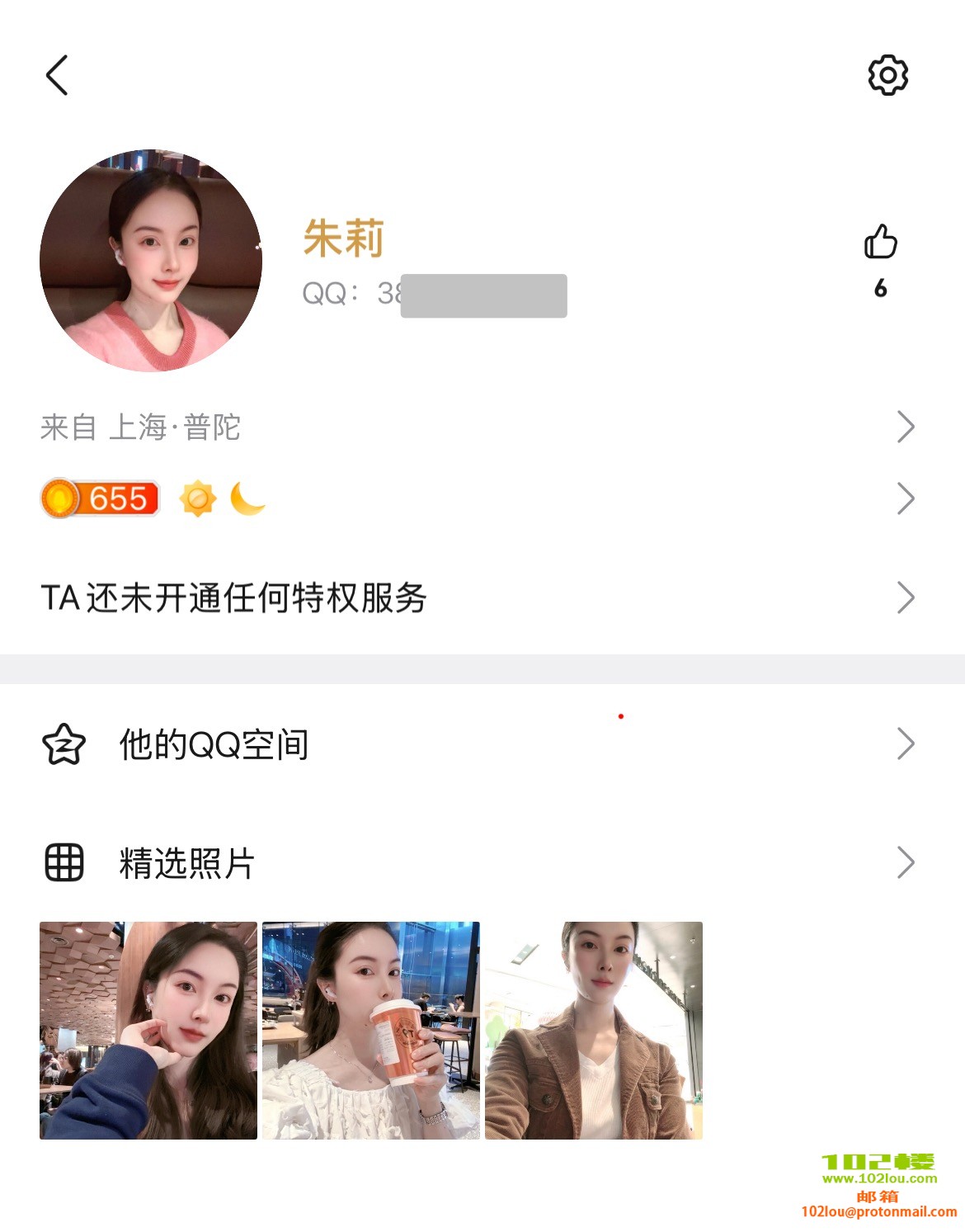Open the 精选照片 row
The image size is (965, 1232).
click(x=478, y=863)
